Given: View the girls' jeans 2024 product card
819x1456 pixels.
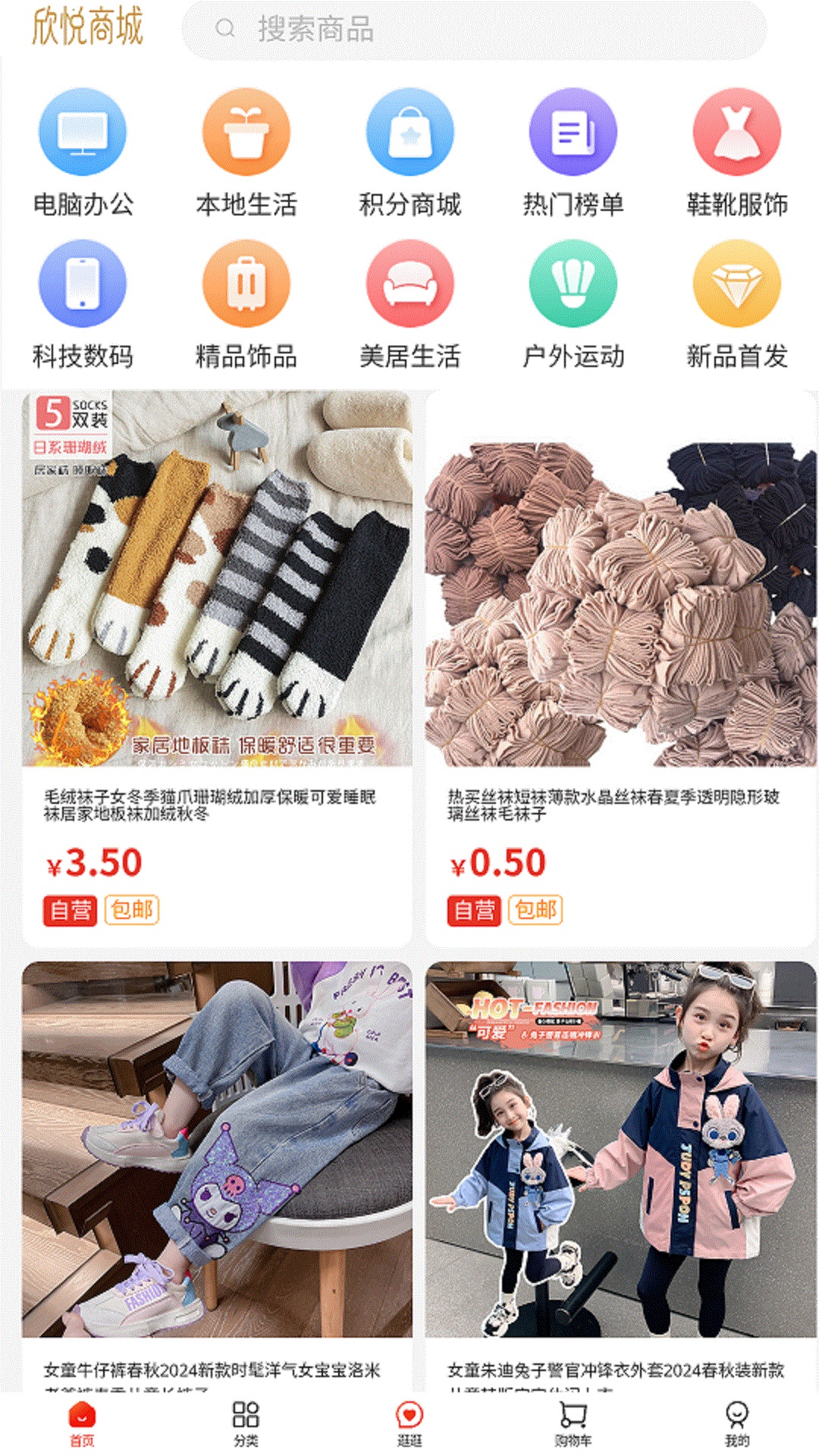Looking at the screenshot, I should [x=217, y=1177].
